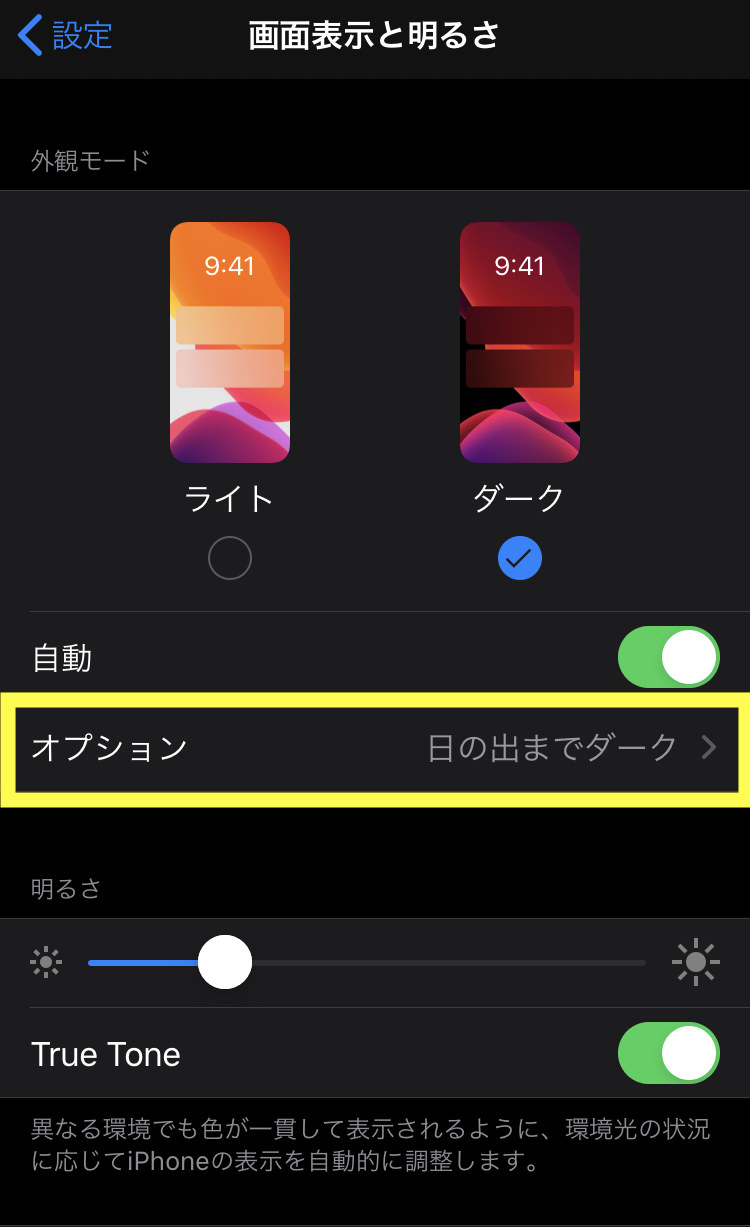Tap the ダーク phone preview image

(x=520, y=342)
